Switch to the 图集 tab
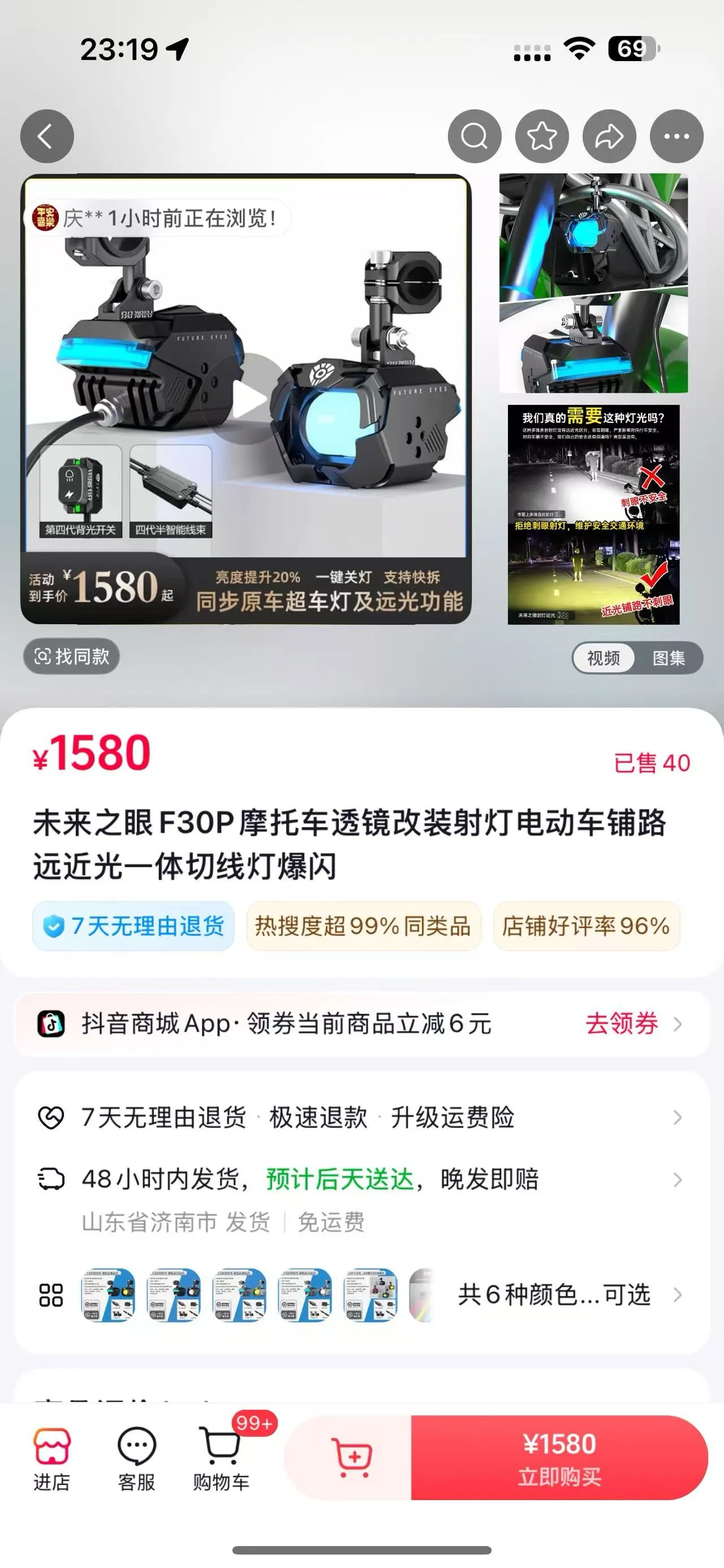The image size is (724, 1568). [669, 658]
